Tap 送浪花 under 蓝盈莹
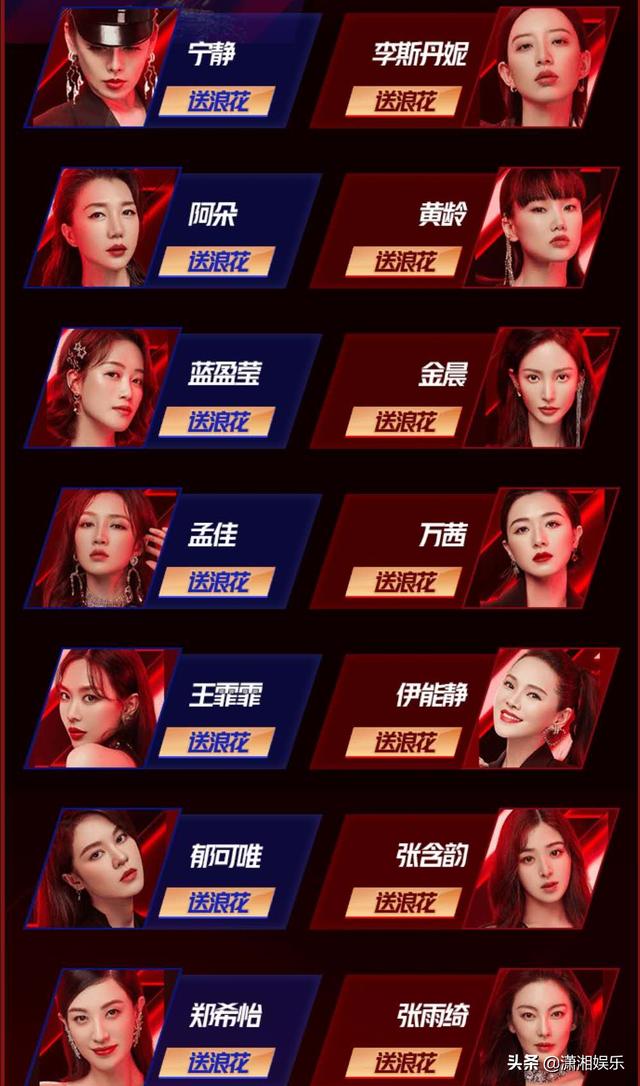Image resolution: width=640 pixels, height=1086 pixels. [x=216, y=422]
